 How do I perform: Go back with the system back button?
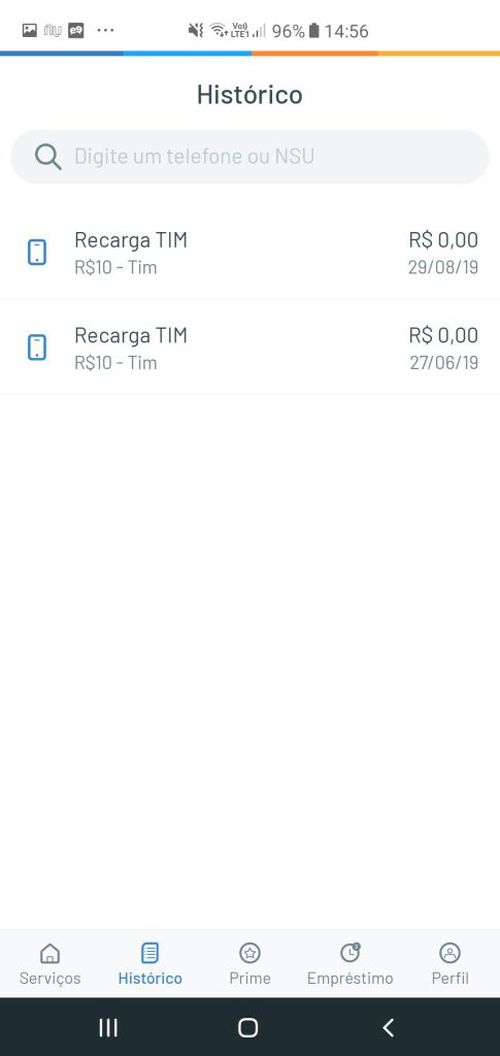click(x=388, y=1027)
